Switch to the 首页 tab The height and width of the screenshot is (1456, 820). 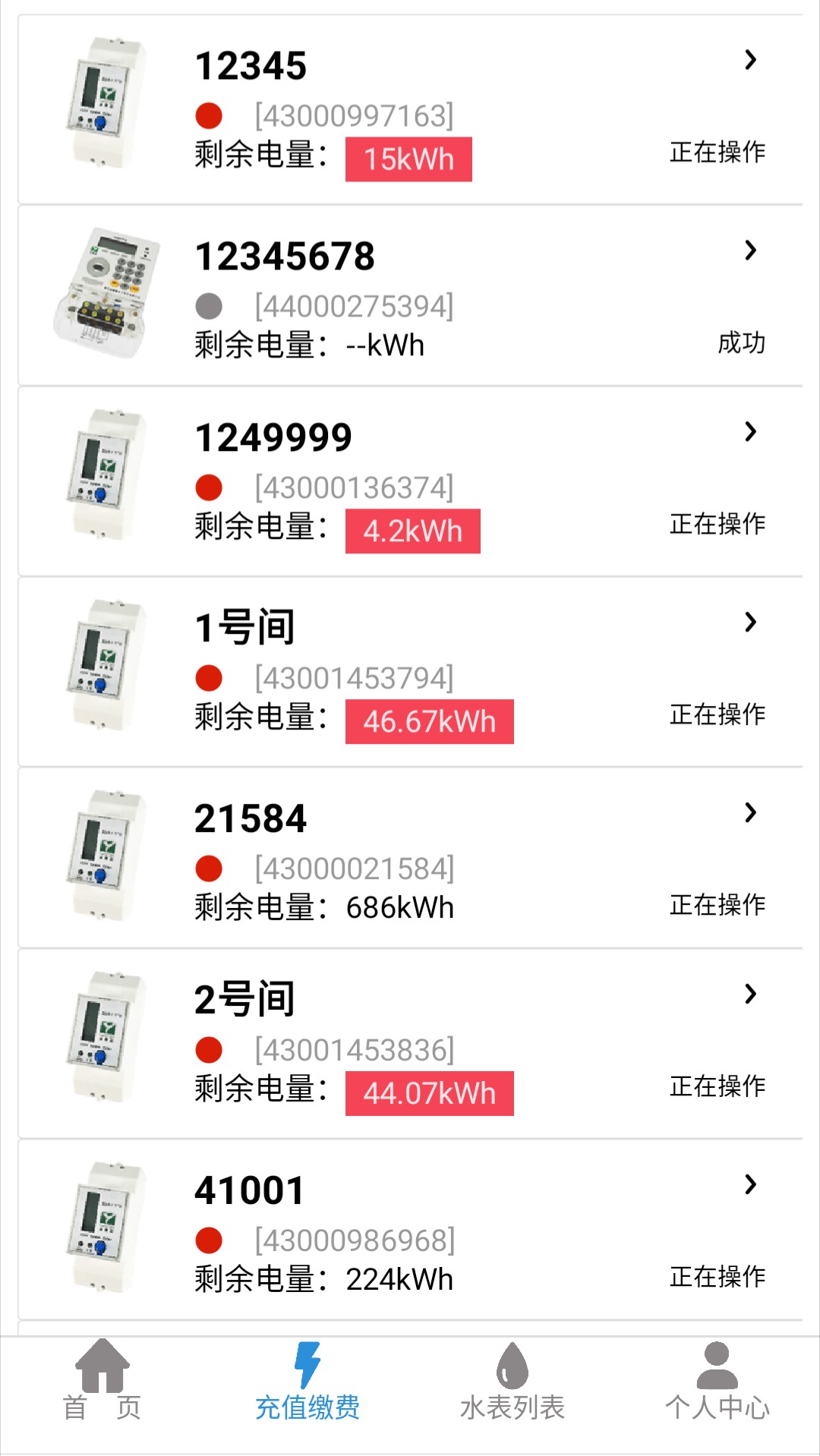[x=102, y=1401]
